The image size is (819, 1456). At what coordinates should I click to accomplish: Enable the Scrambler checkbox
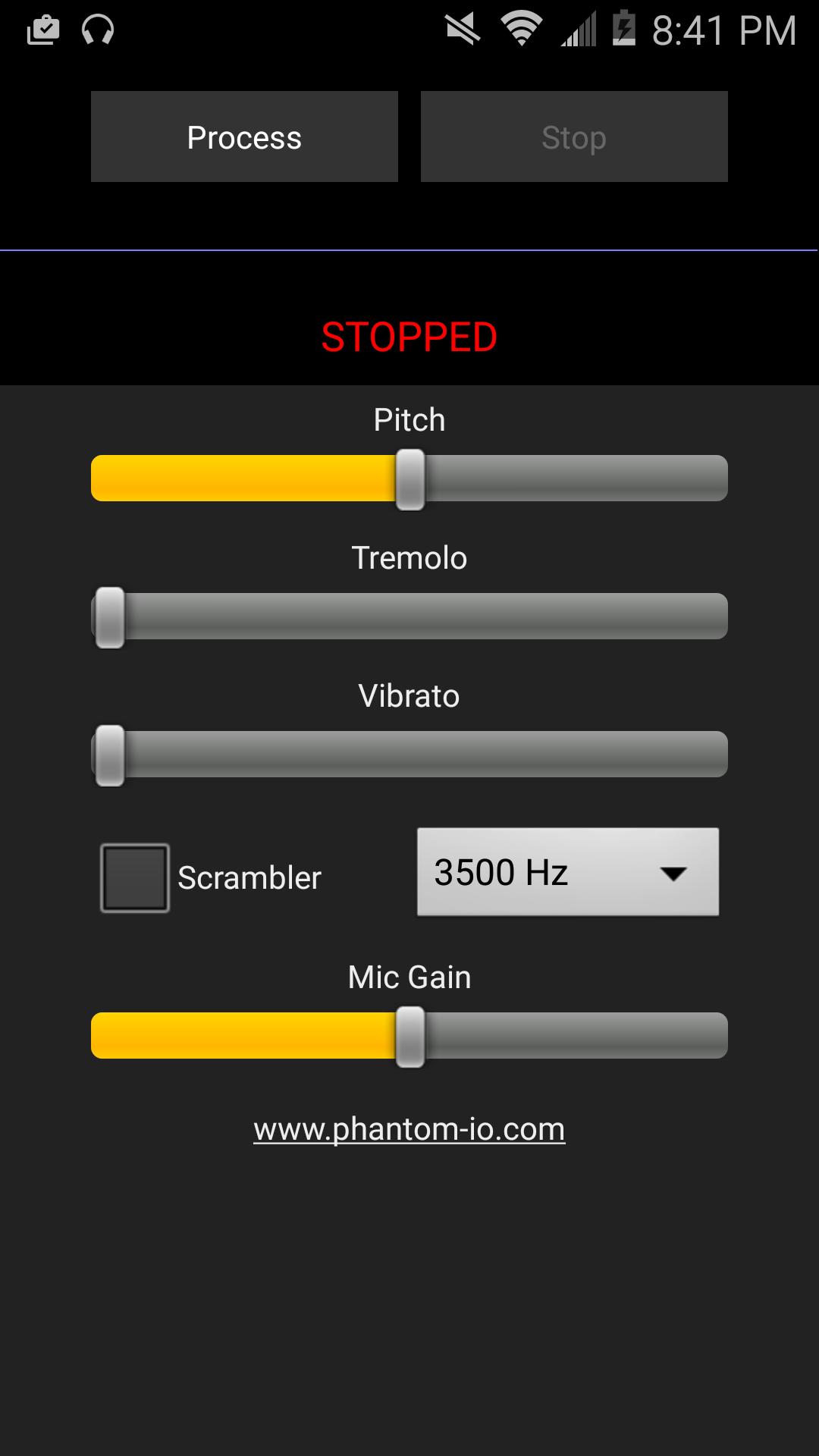click(x=135, y=877)
